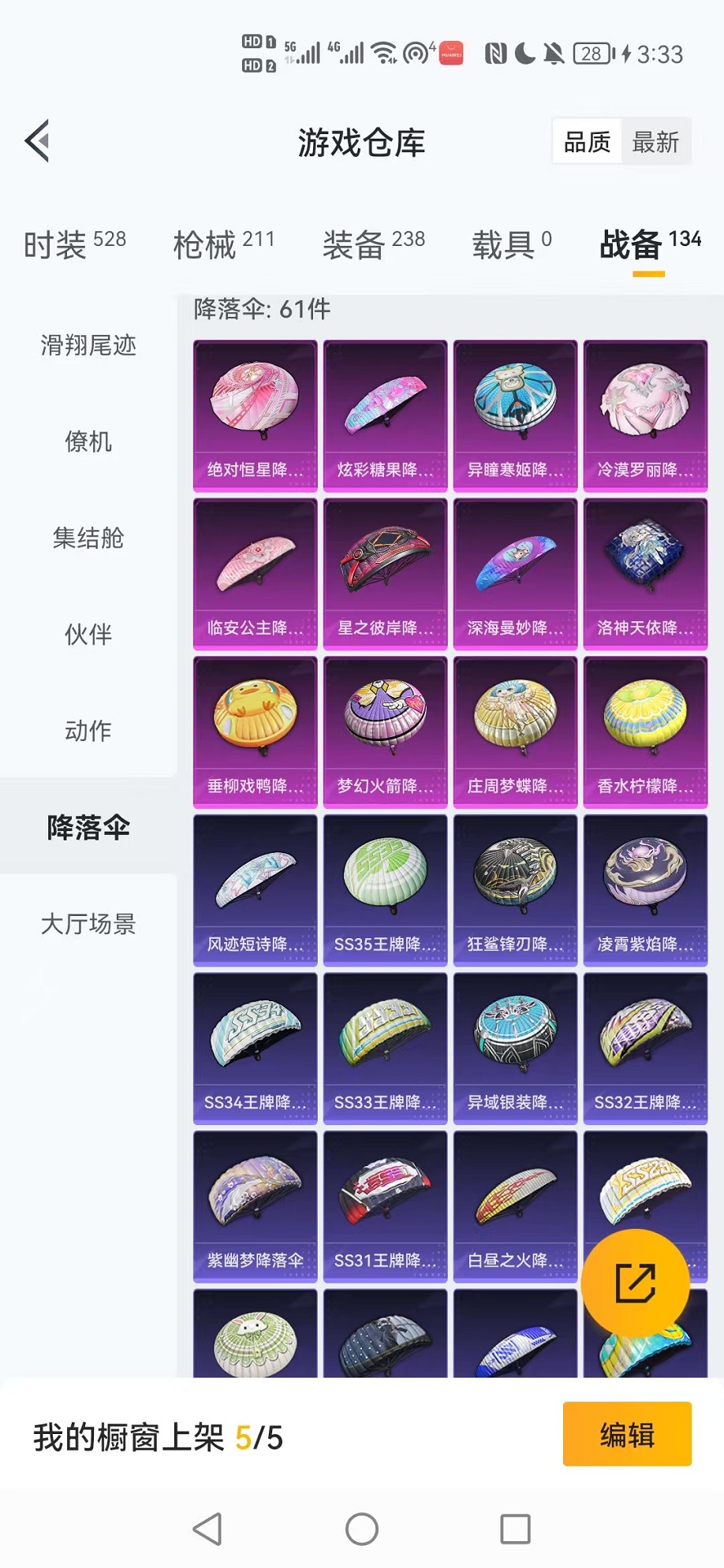The height and width of the screenshot is (1568, 724).
Task: Tap the 紫幽梦降落伞 item
Action: coord(254,1202)
